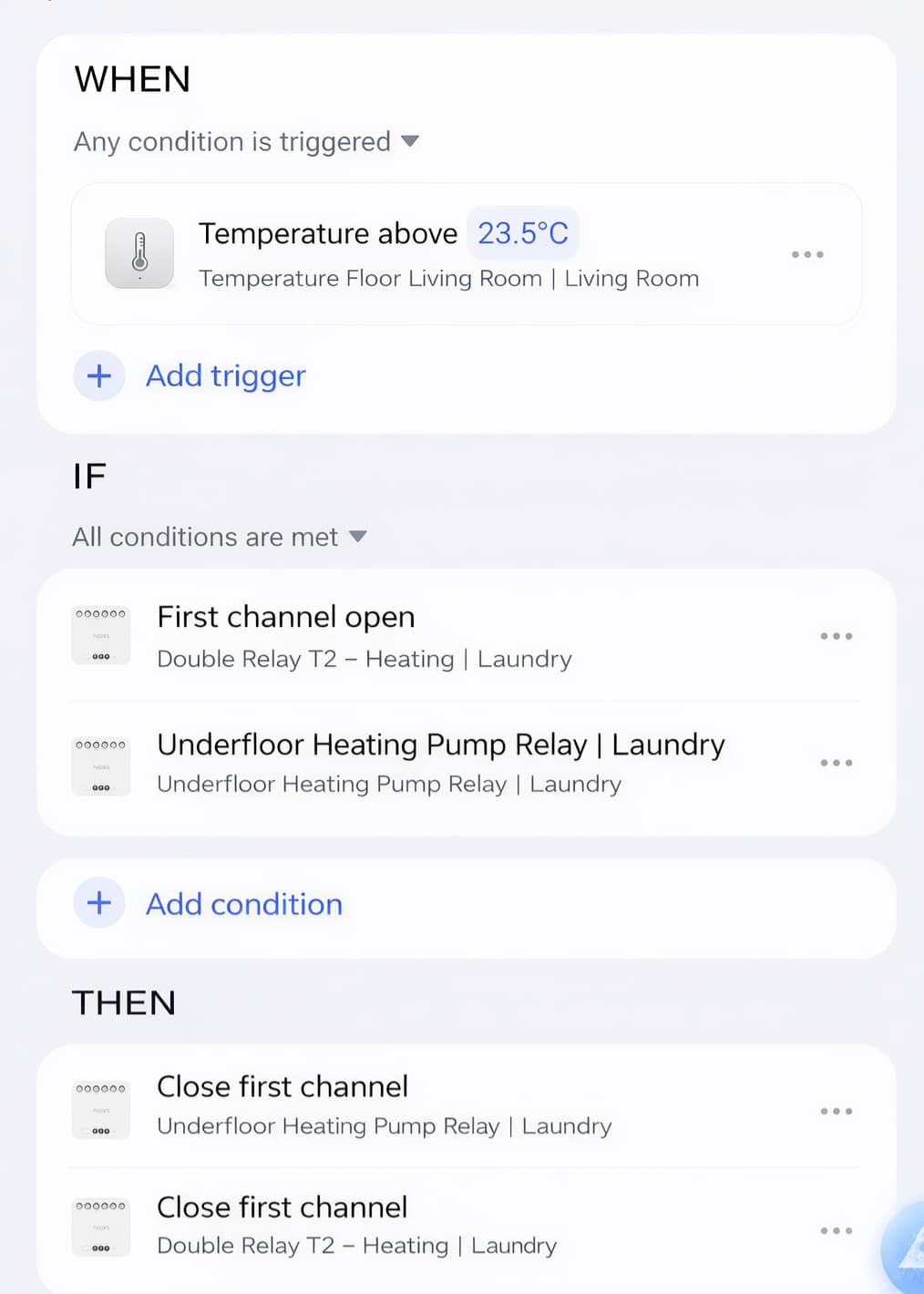Open options for Close first channel Underfloor action
Screen dimensions: 924x1294
(x=836, y=1111)
